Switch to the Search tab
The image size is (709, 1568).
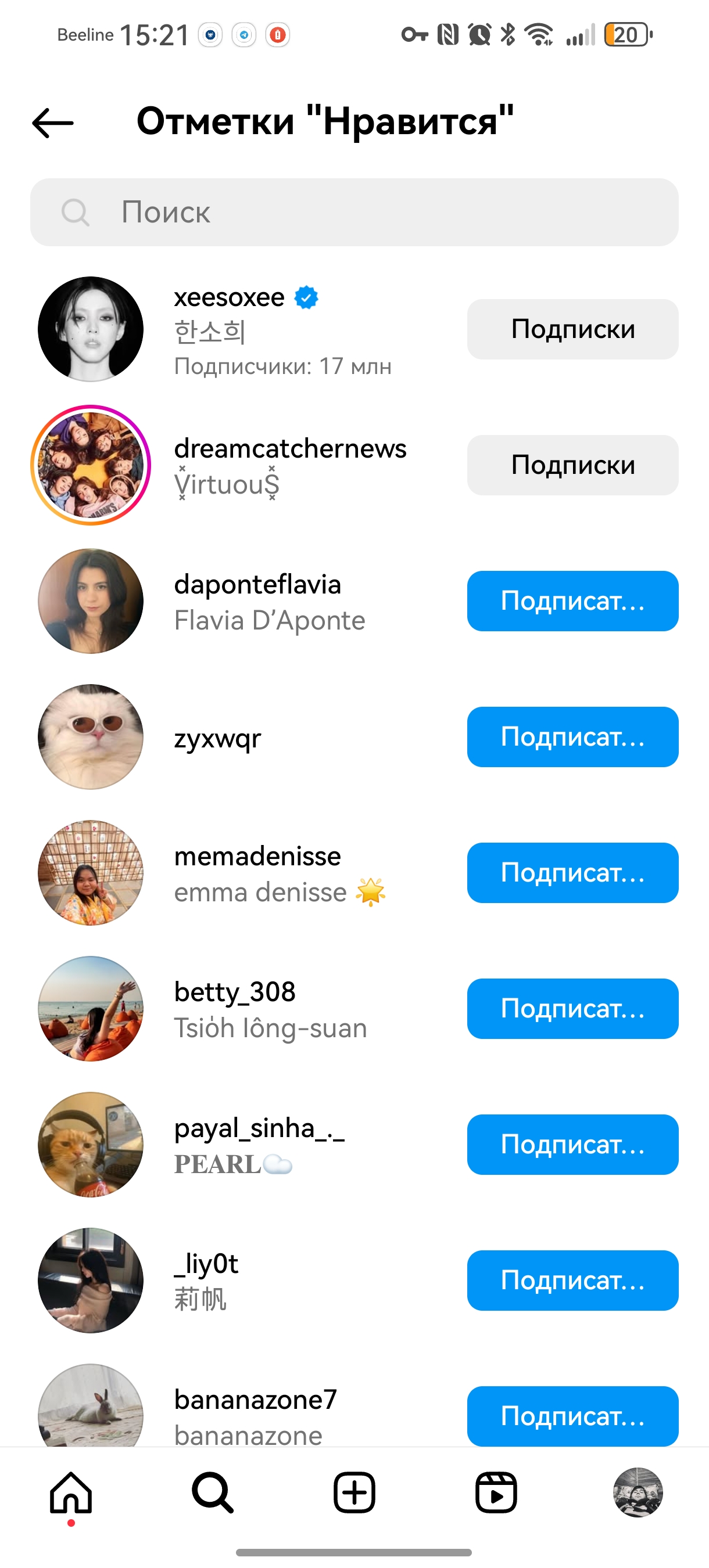tap(213, 1493)
